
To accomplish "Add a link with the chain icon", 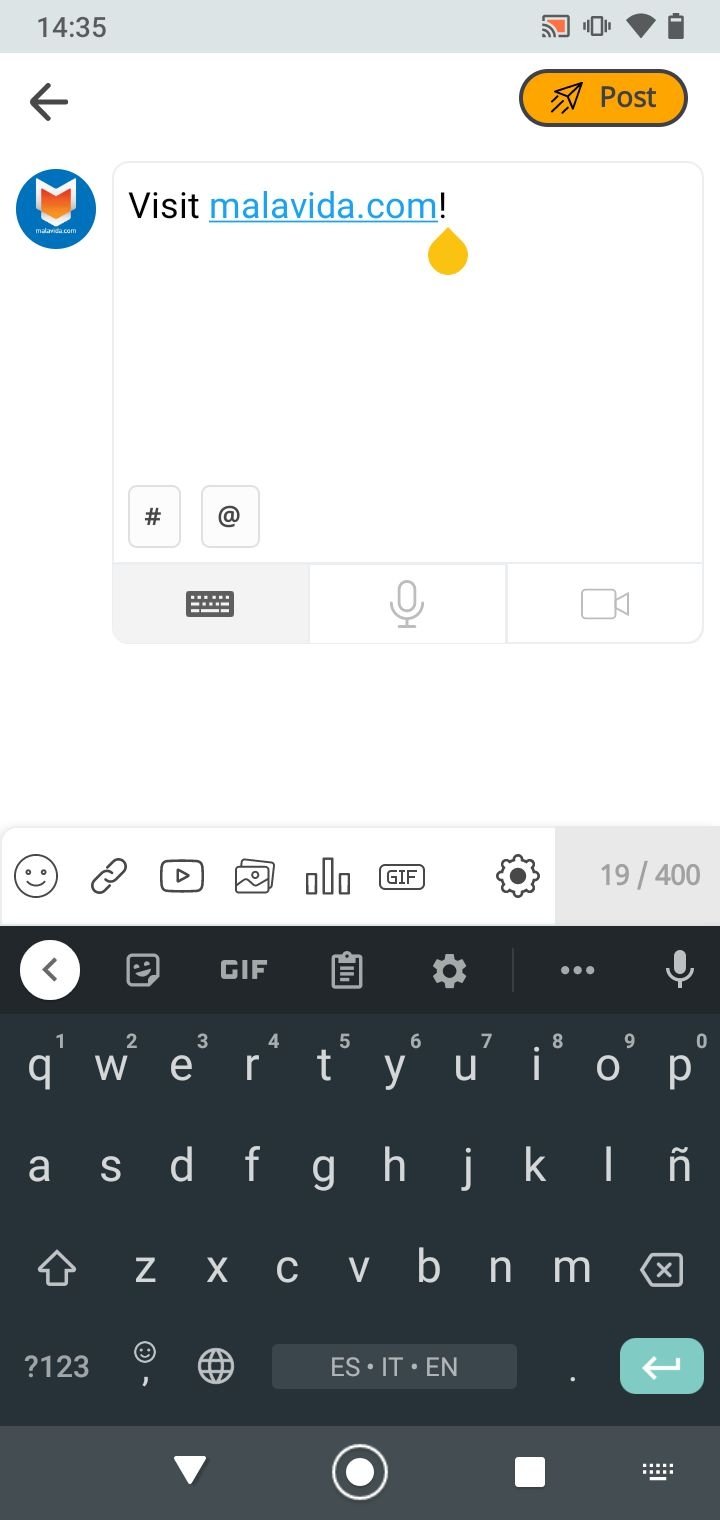I will click(109, 877).
